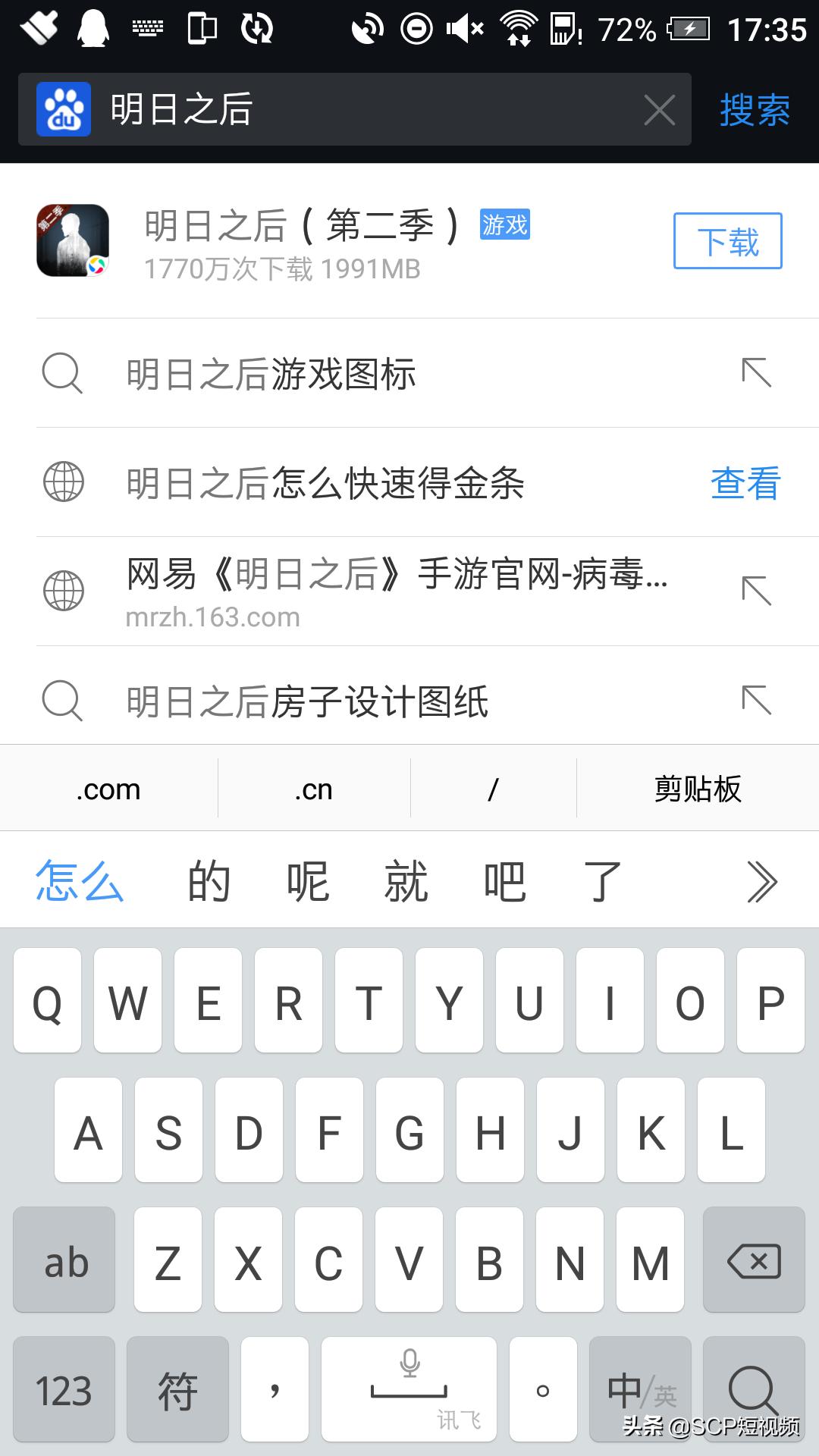Viewport: 819px width, 1456px height.
Task: Fill search with 明日之后游戏图标 using its arrow
Action: pyautogui.click(x=756, y=373)
